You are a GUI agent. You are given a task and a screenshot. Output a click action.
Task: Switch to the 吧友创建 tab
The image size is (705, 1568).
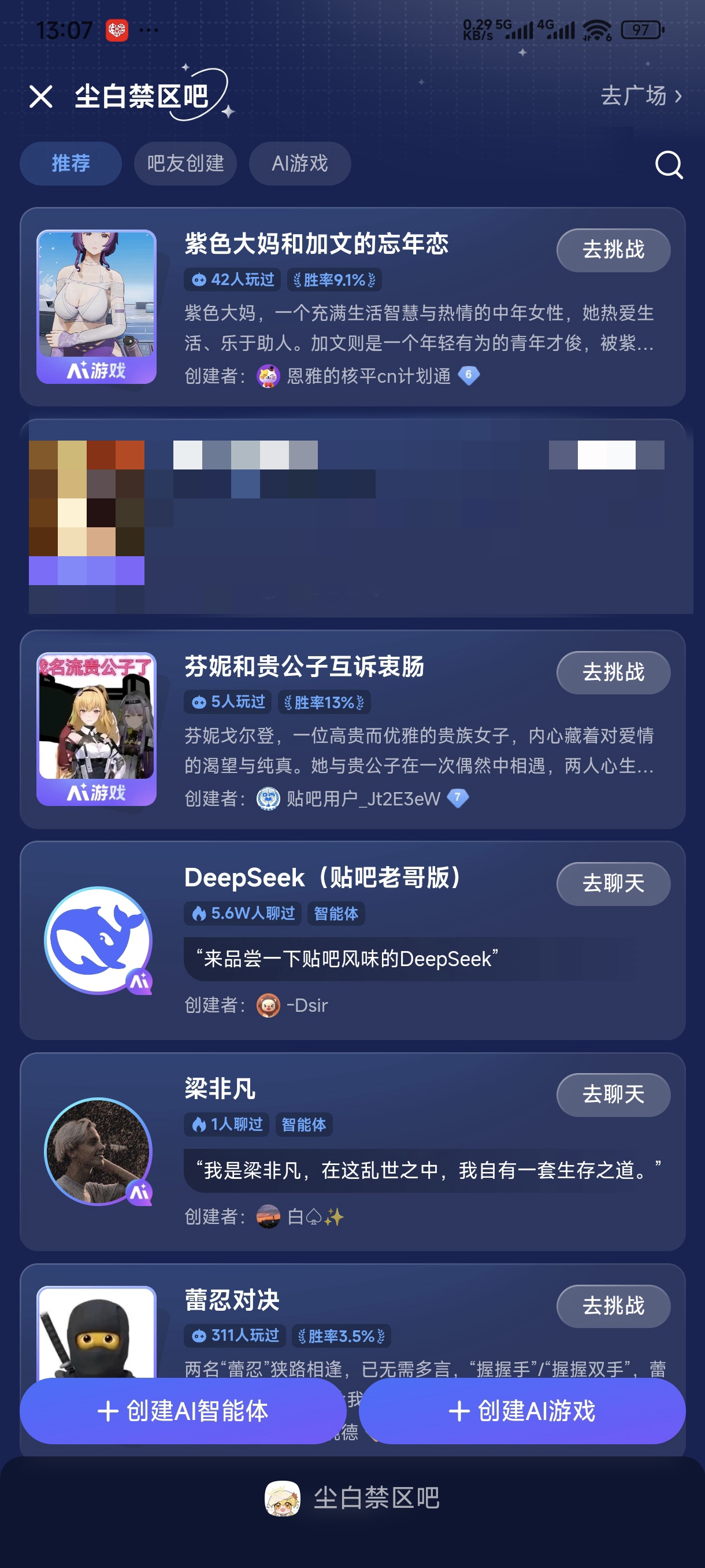point(185,163)
